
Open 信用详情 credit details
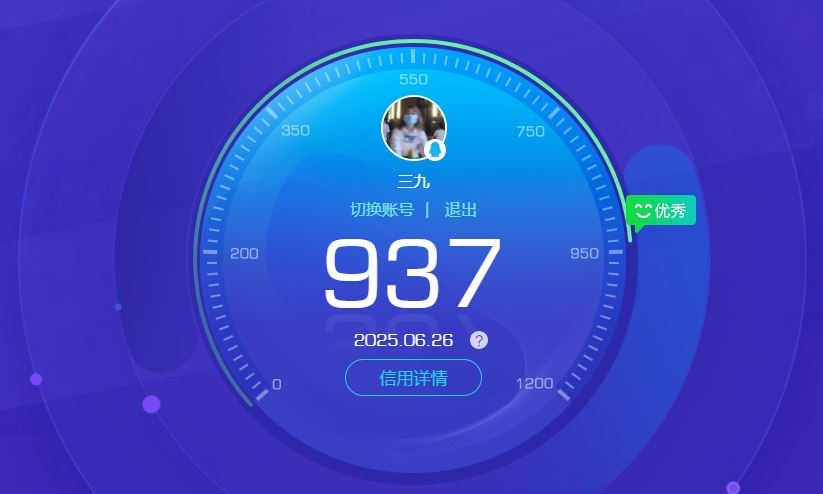(413, 378)
